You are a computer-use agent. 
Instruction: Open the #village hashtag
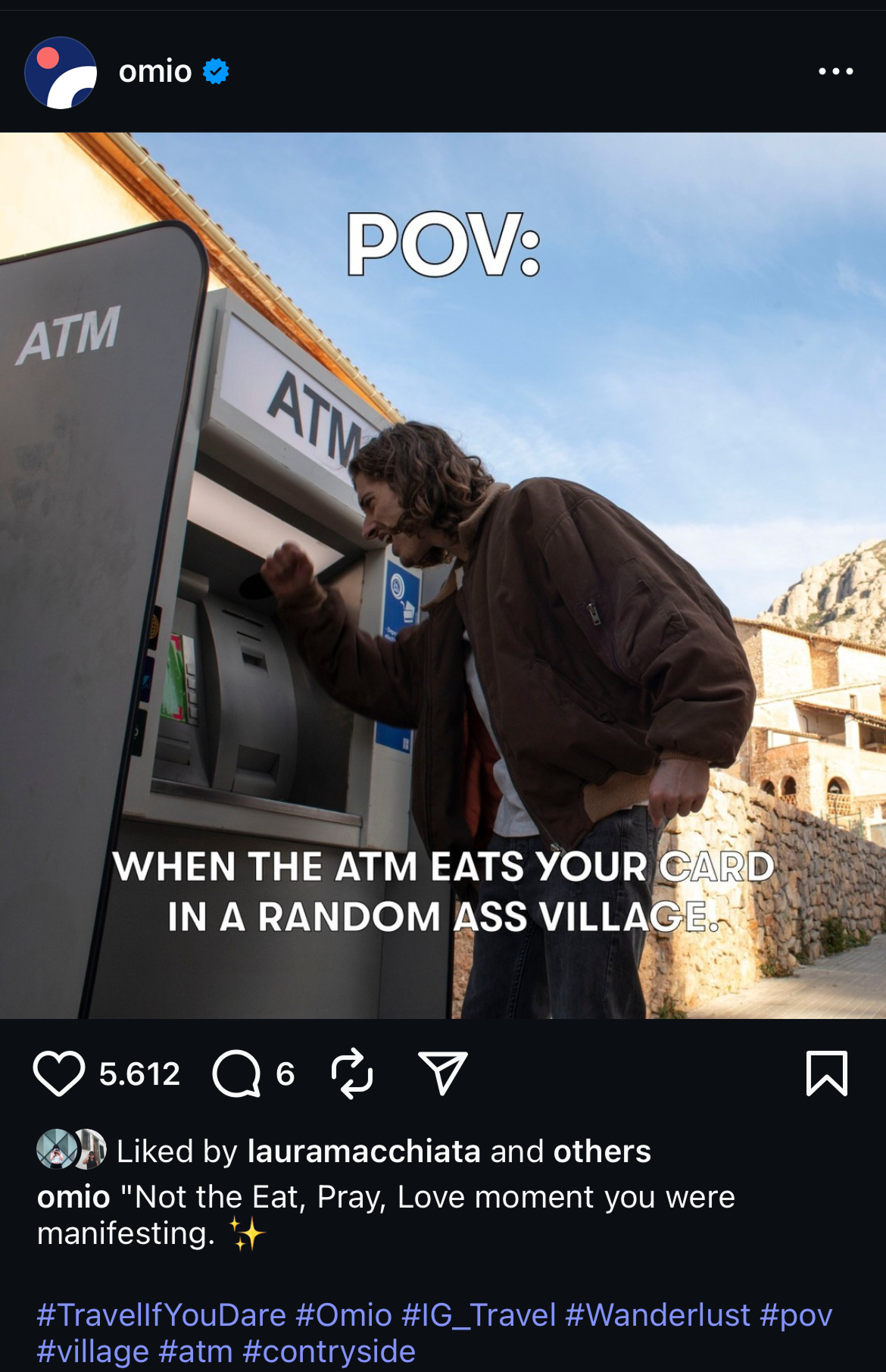click(92, 1352)
